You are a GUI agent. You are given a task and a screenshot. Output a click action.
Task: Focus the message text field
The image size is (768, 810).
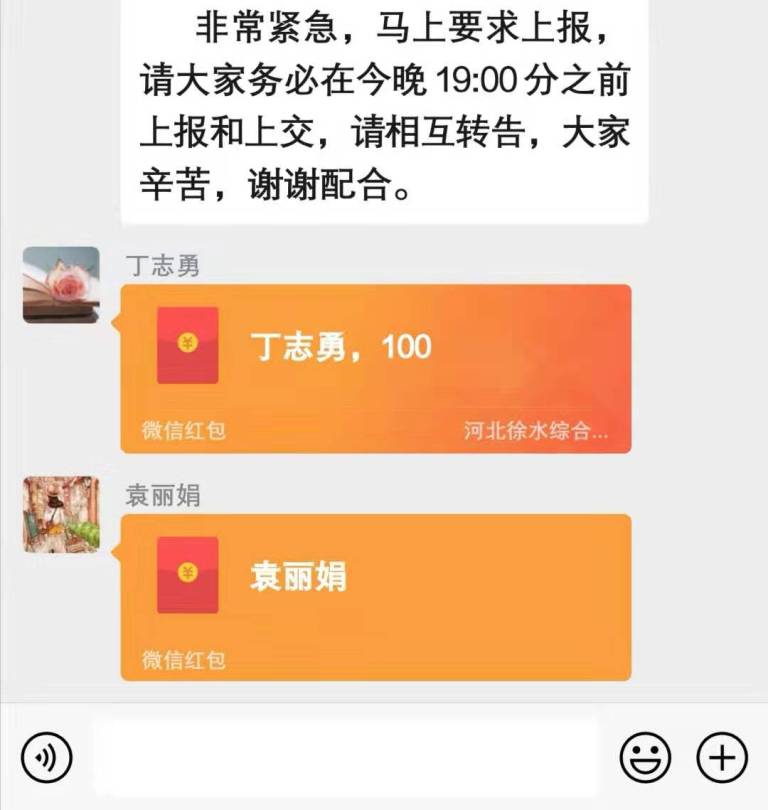click(345, 759)
